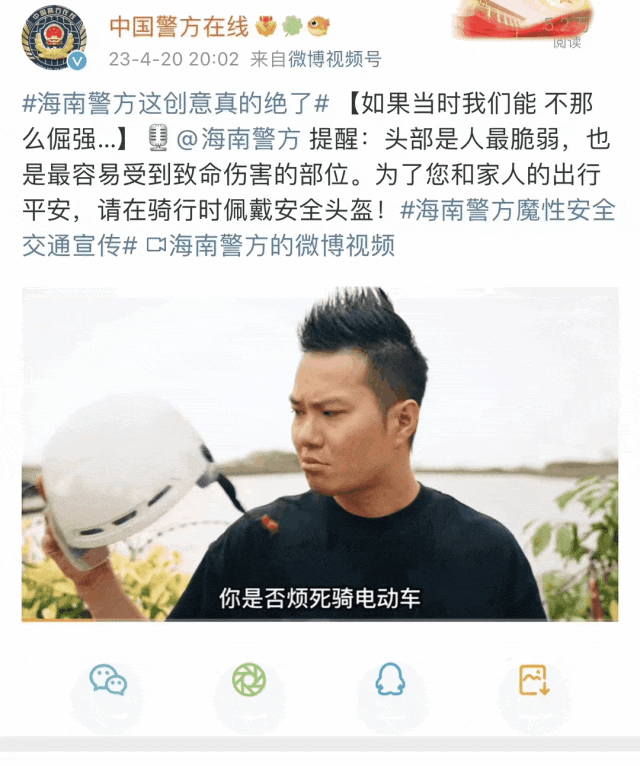Save the post as an image

coord(533,681)
